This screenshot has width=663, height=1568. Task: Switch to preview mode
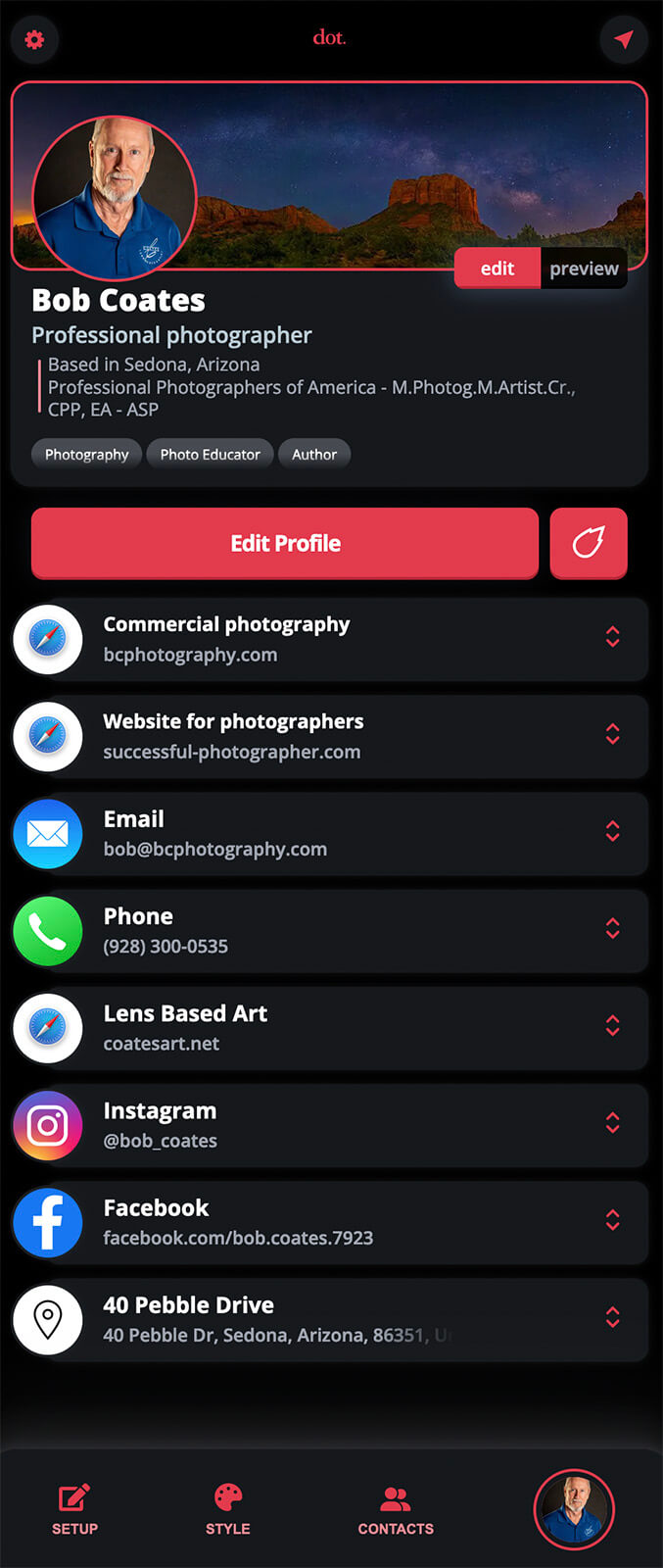click(584, 269)
